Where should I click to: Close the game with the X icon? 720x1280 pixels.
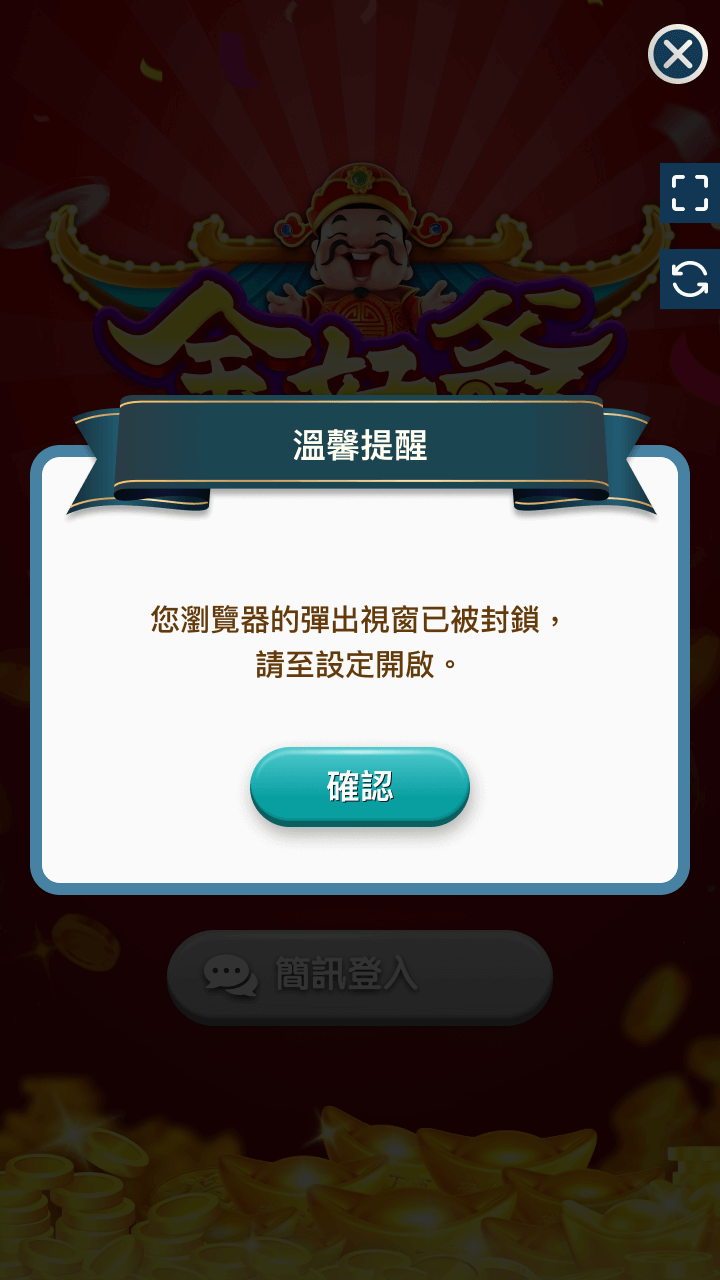[678, 54]
